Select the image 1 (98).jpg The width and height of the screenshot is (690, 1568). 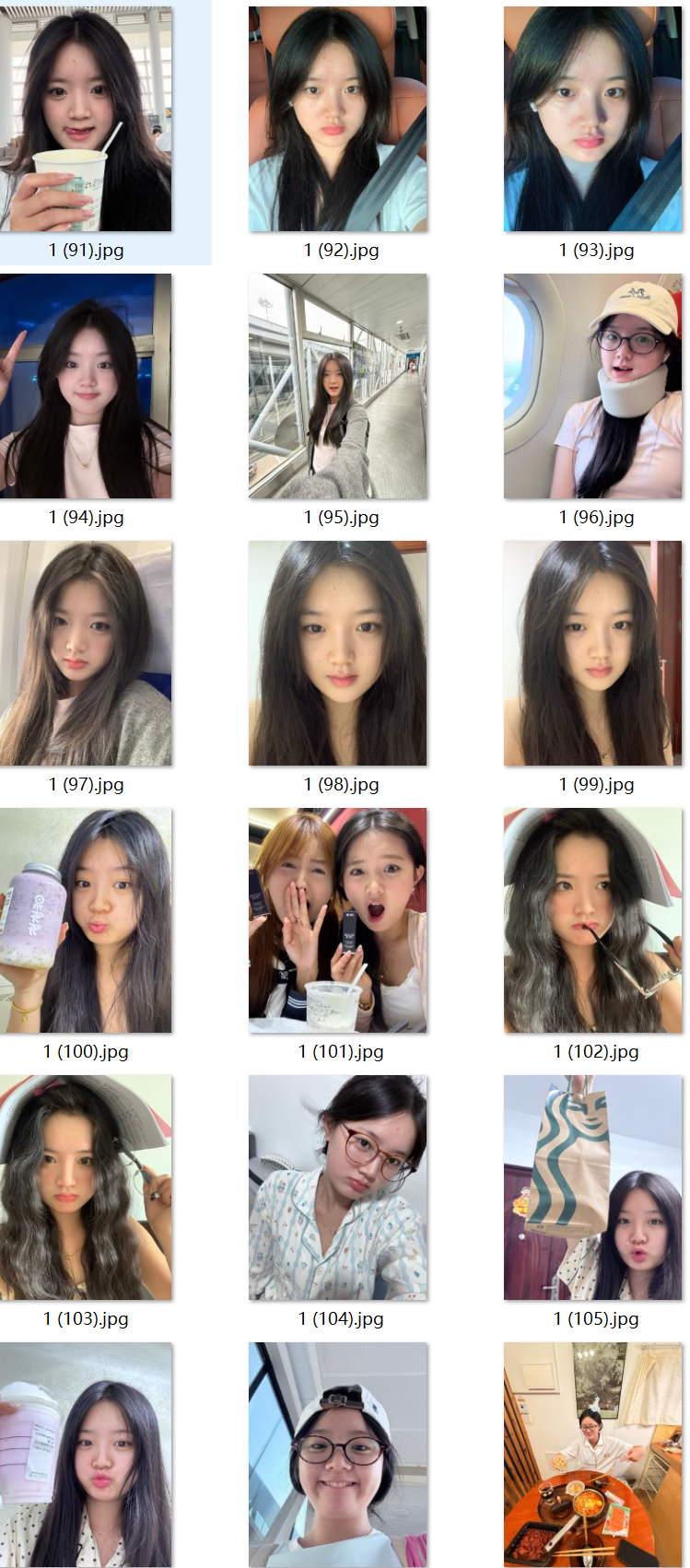pyautogui.click(x=338, y=653)
